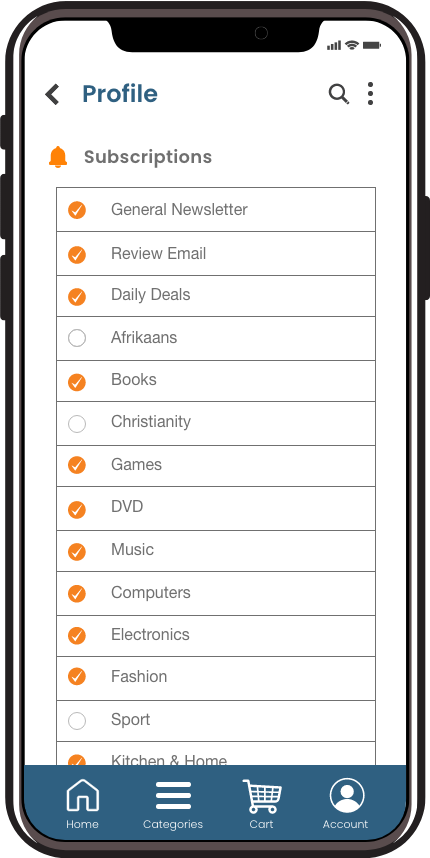Image resolution: width=430 pixels, height=858 pixels.
Task: Uncheck the Electronics subscription
Action: tap(77, 635)
